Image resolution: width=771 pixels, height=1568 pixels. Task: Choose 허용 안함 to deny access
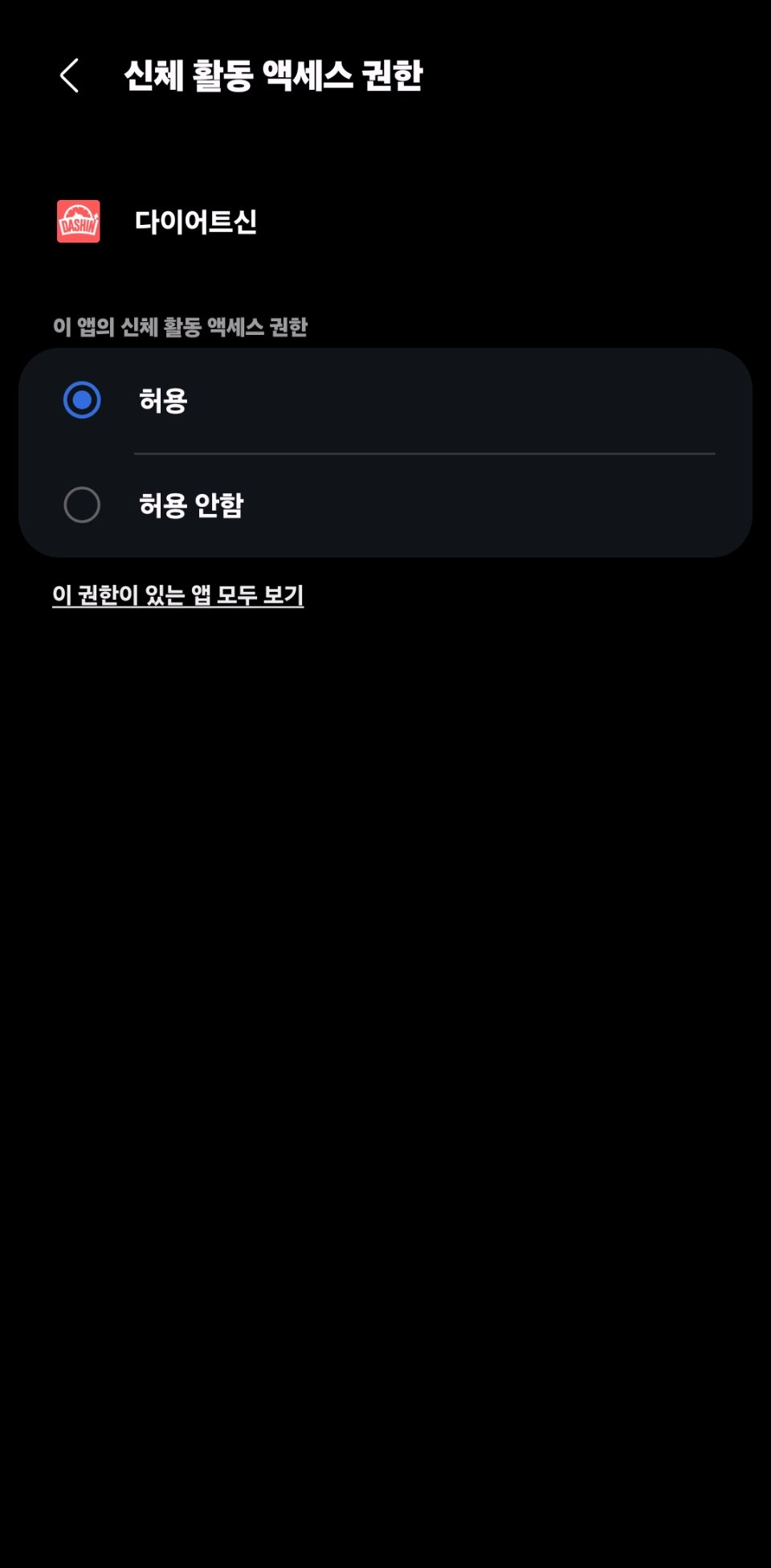tap(82, 505)
